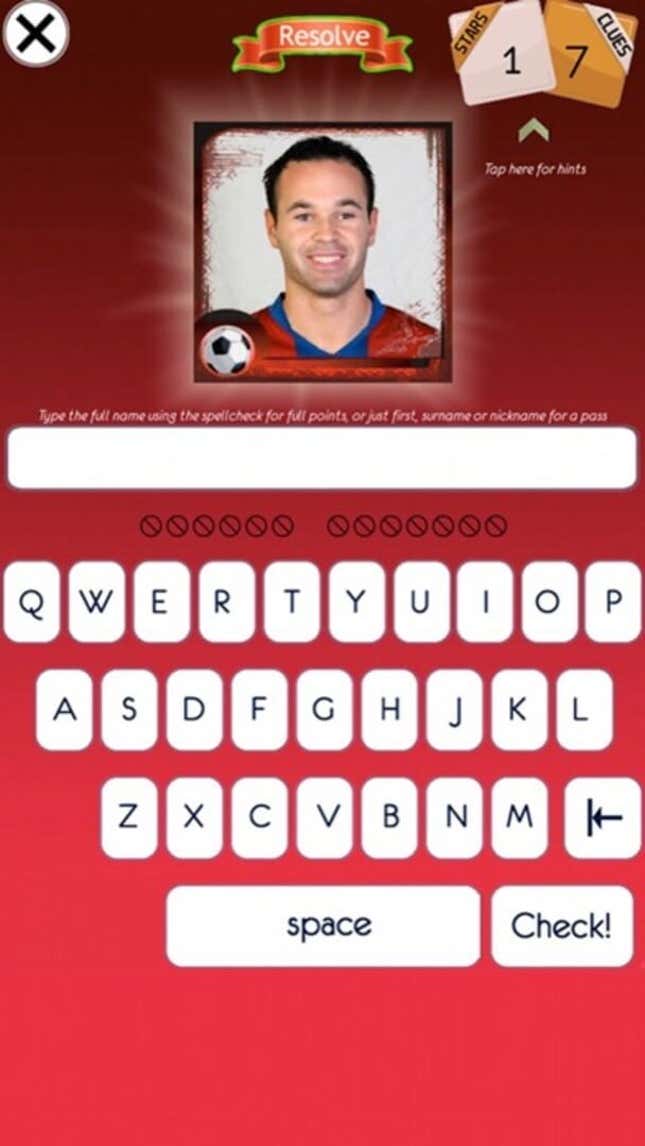This screenshot has height=1146, width=645.
Task: Tap the Q key
Action: (x=32, y=602)
